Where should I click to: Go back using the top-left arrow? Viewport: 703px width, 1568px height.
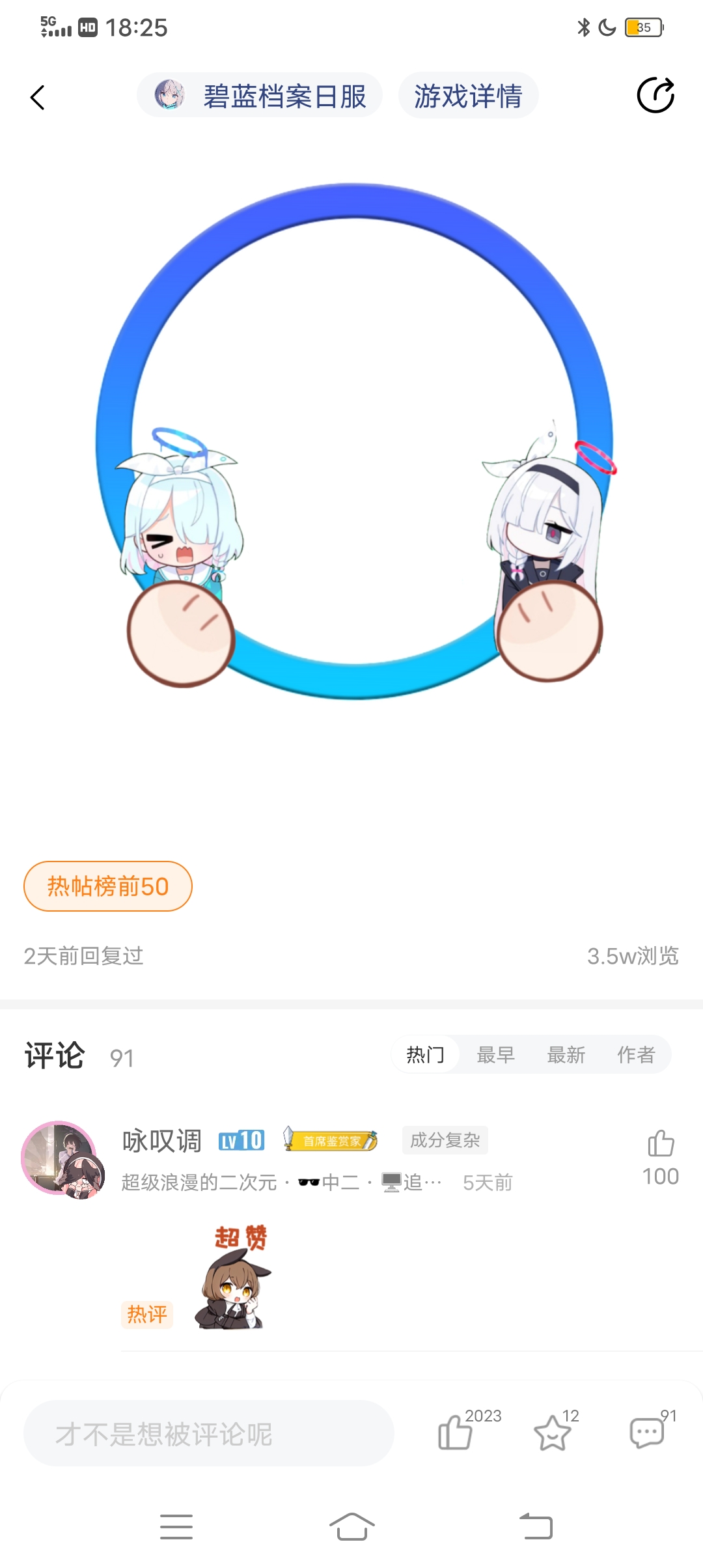[38, 98]
